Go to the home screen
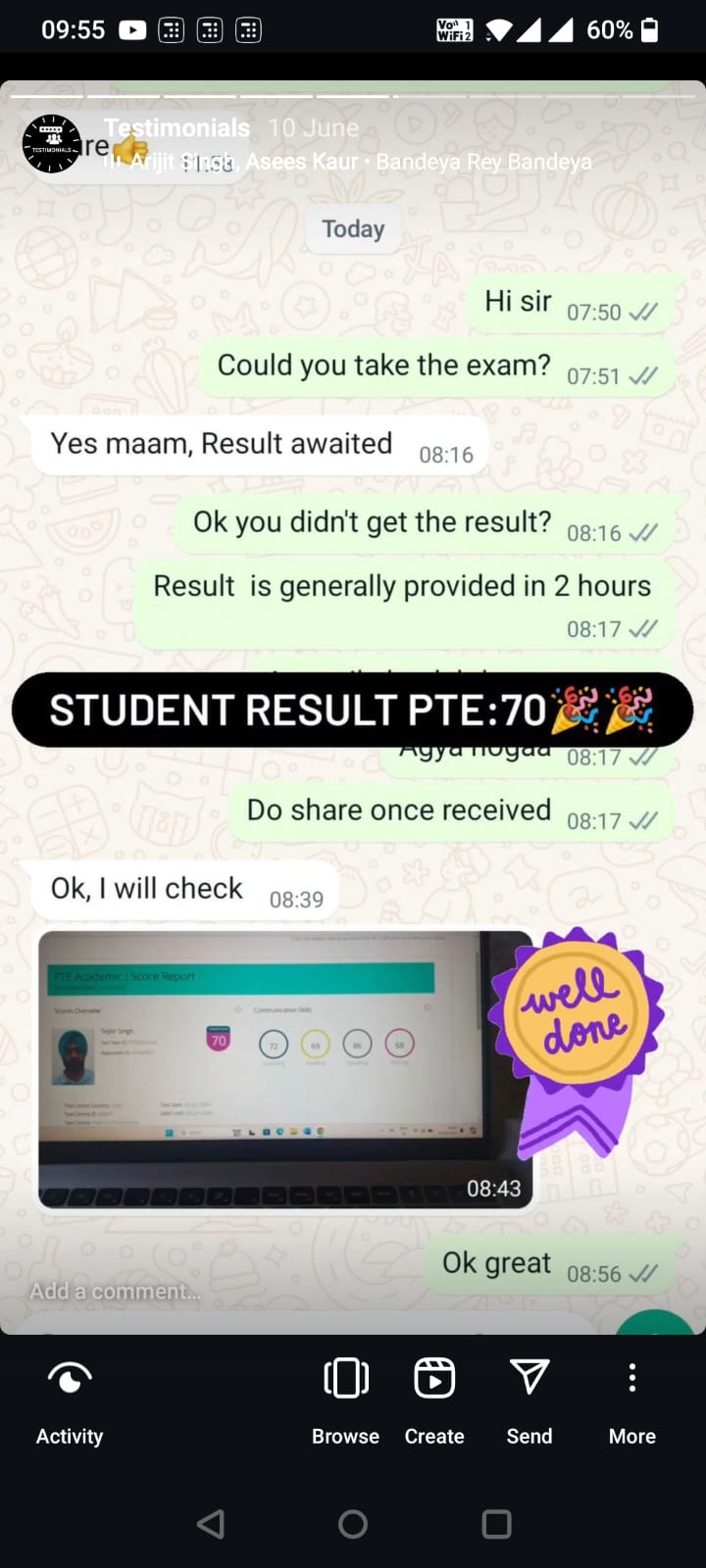 coord(353,1523)
